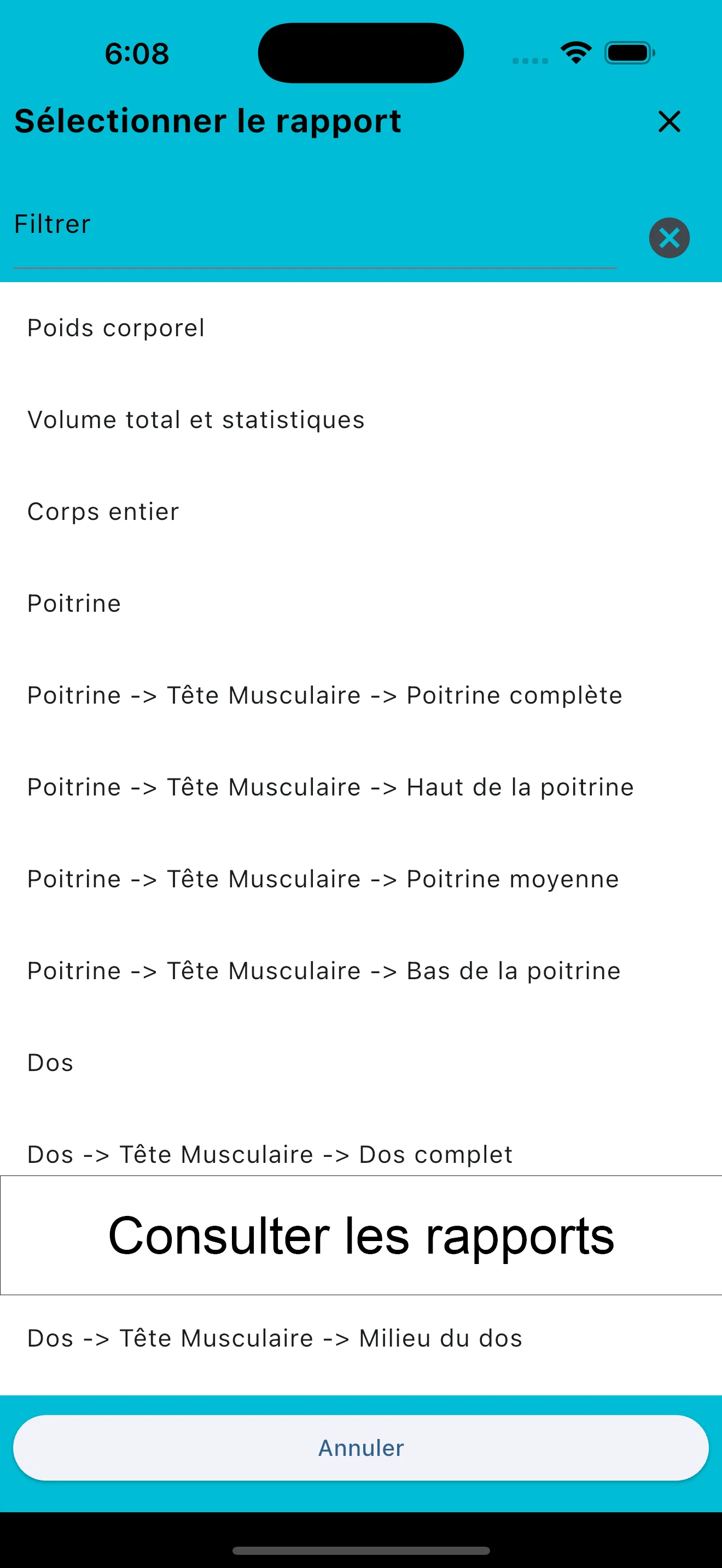Viewport: 722px width, 1568px height.
Task: Close the report selection dialog
Action: click(669, 122)
